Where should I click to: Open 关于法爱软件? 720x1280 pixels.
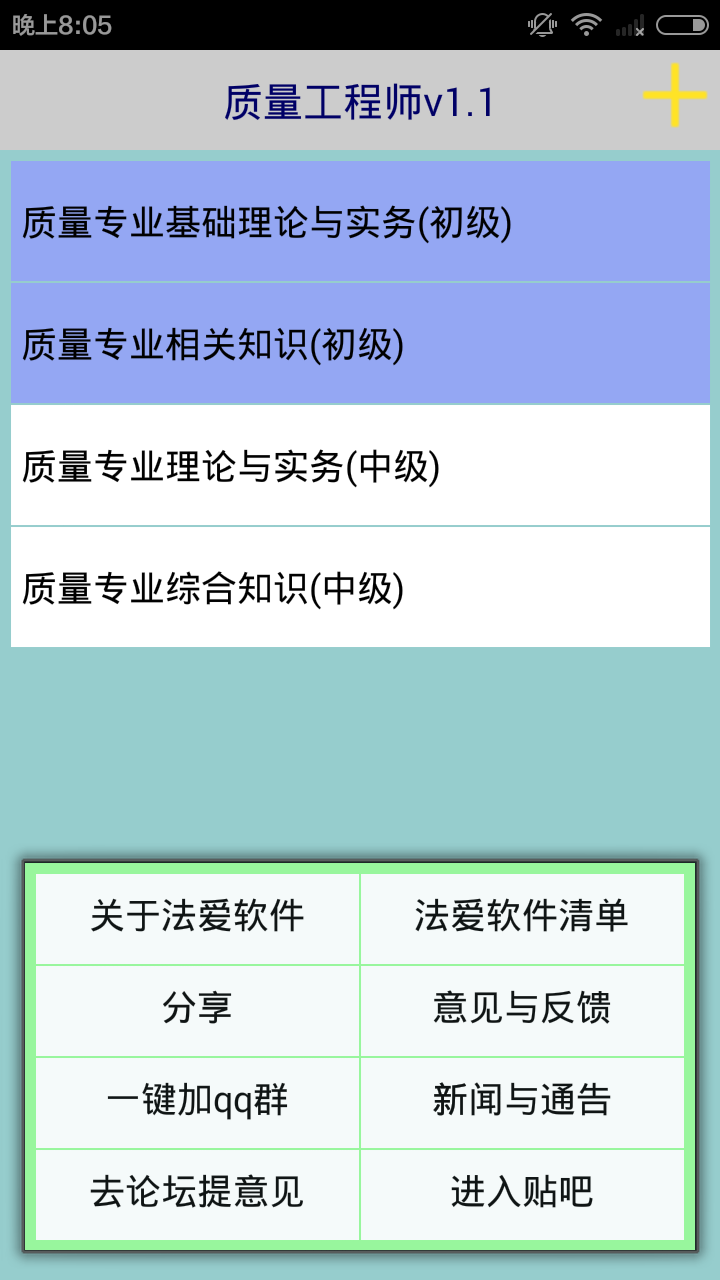click(198, 918)
